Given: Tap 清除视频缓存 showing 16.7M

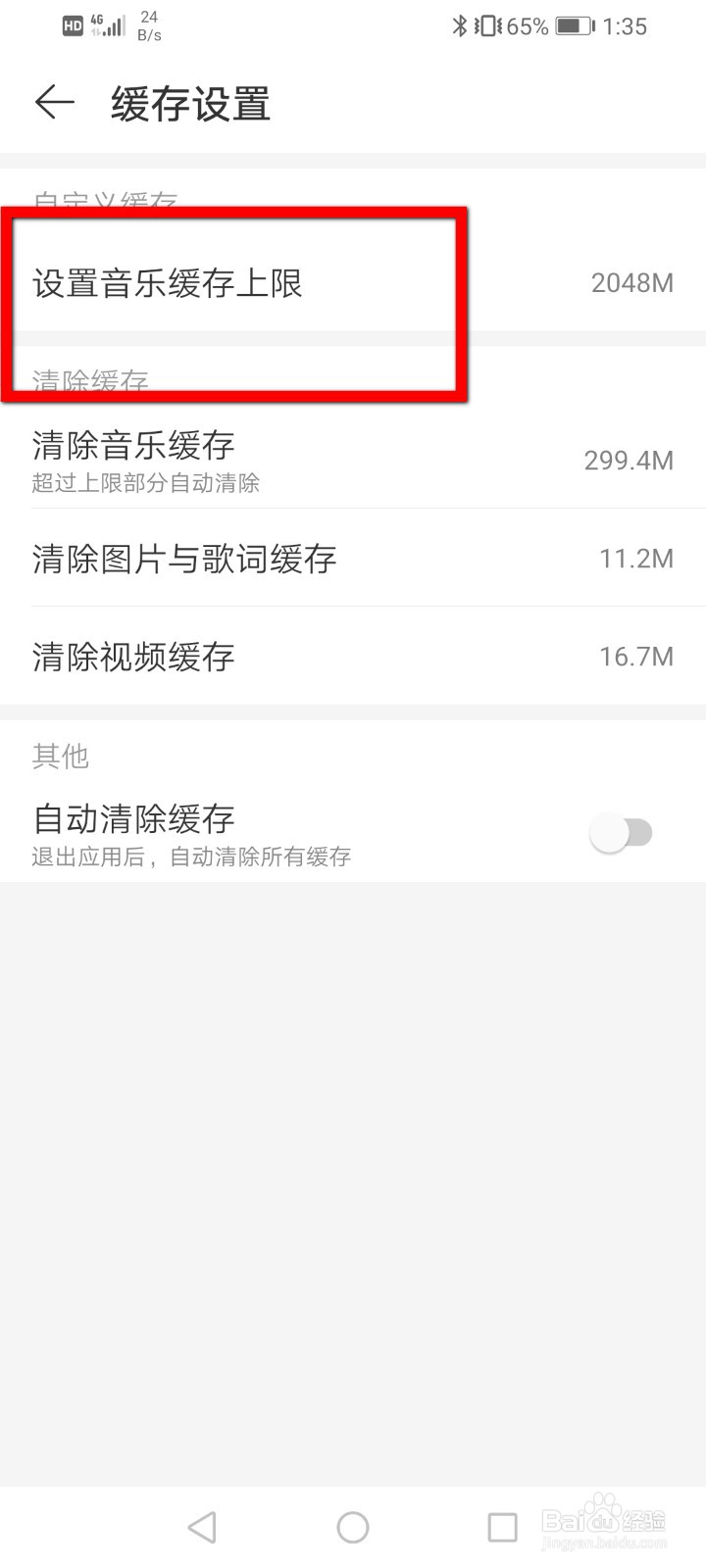Looking at the screenshot, I should (x=133, y=658).
